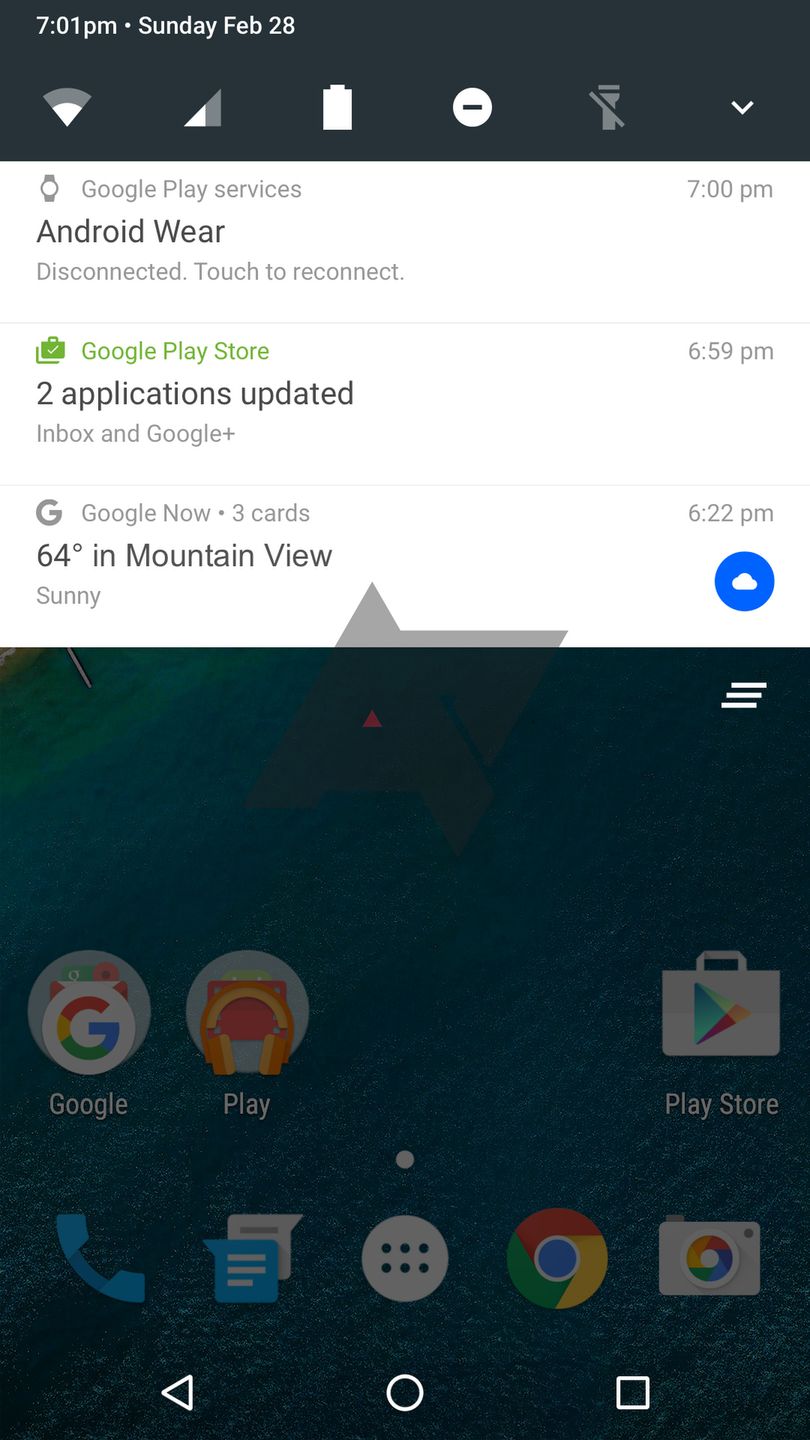Screen dimensions: 810x1440
Task: Tap the Android Wear reconnect notification text
Action: pos(220,271)
